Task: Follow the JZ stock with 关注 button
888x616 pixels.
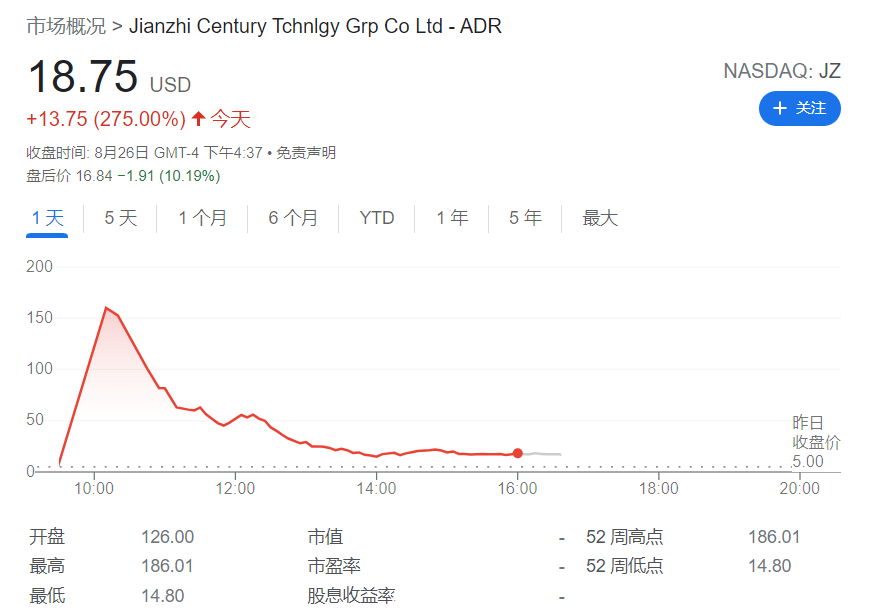Action: click(x=799, y=108)
